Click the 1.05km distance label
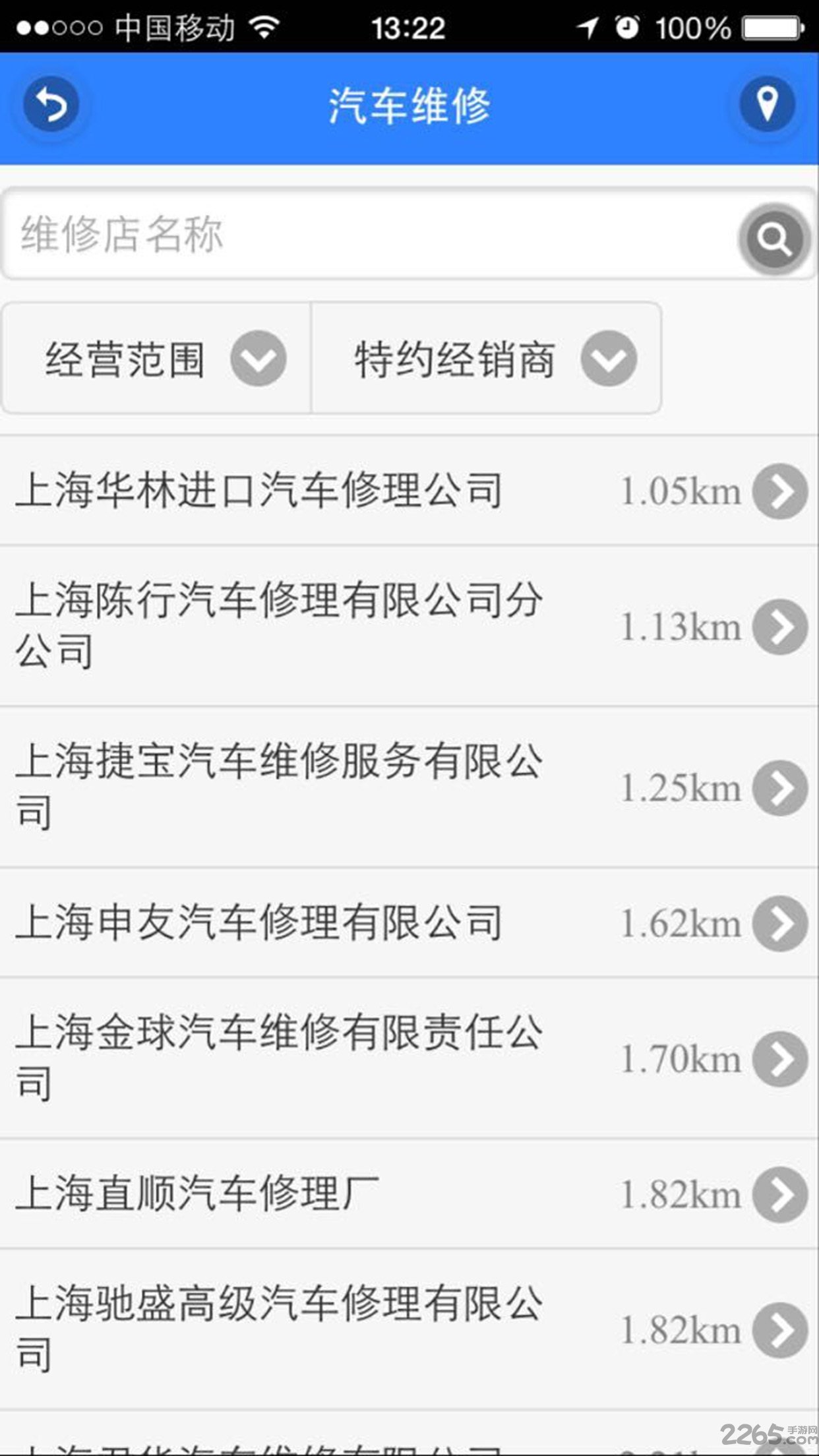Viewport: 819px width, 1456px height. (681, 491)
